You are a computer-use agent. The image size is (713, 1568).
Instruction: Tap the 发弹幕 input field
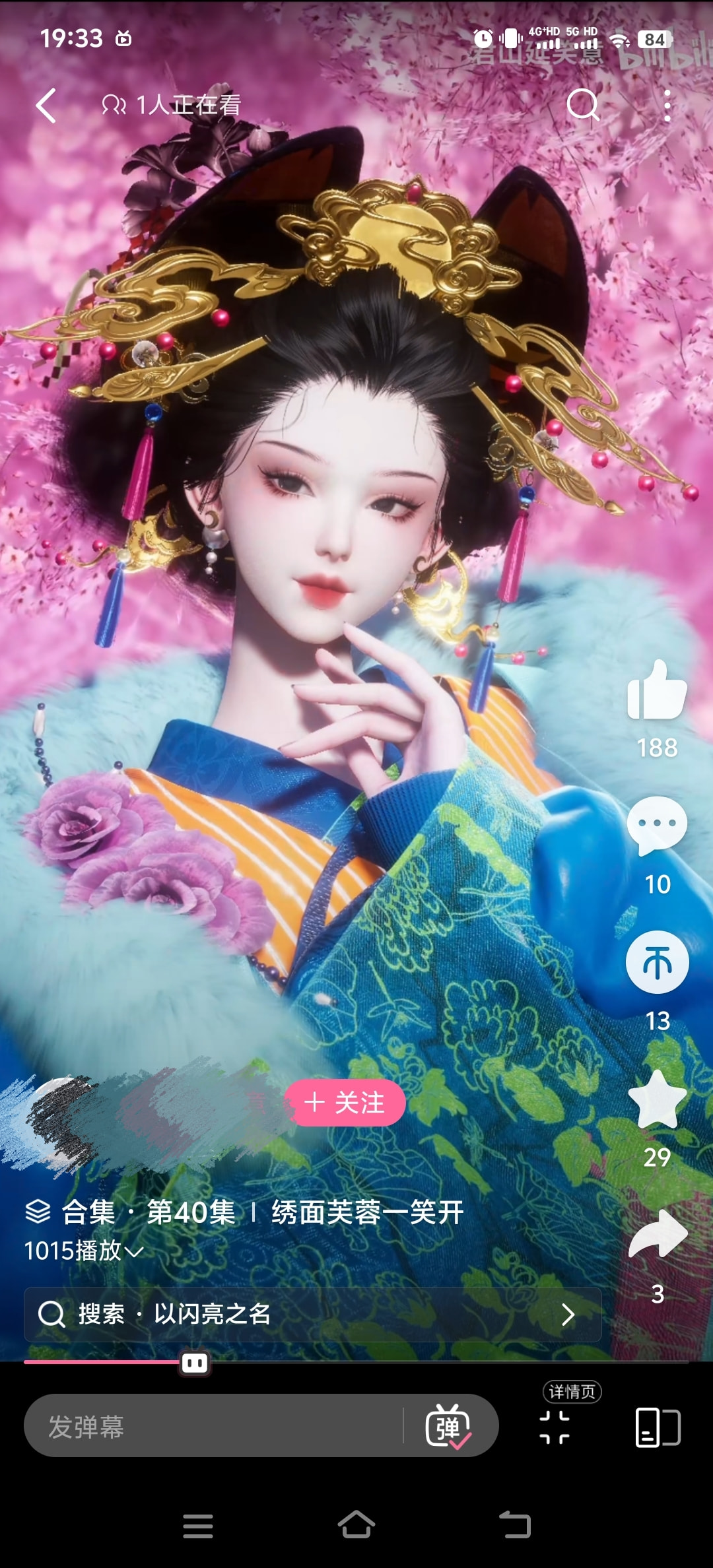coord(211,1427)
